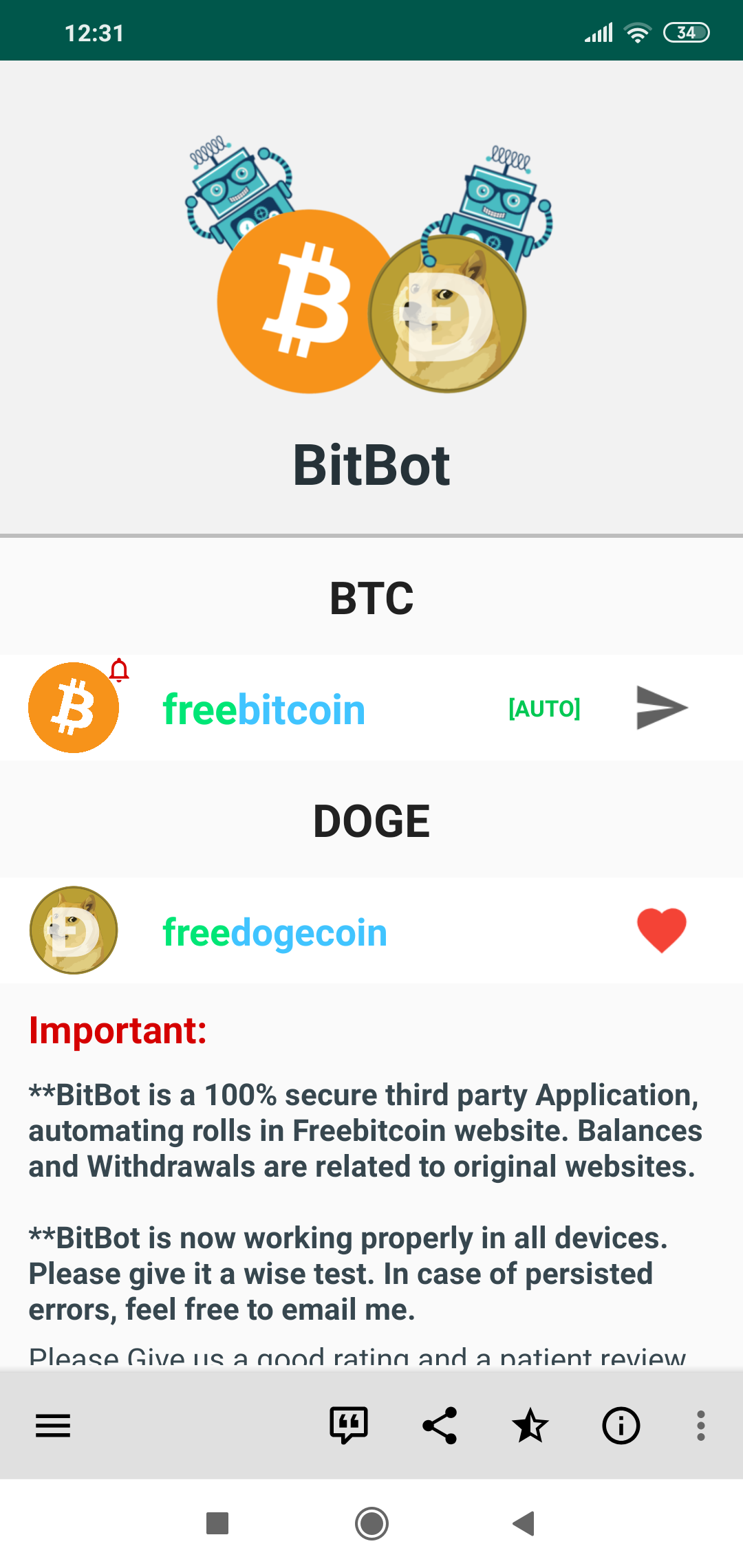The width and height of the screenshot is (743, 1568).
Task: Open the freebitcoin row
Action: tap(264, 709)
